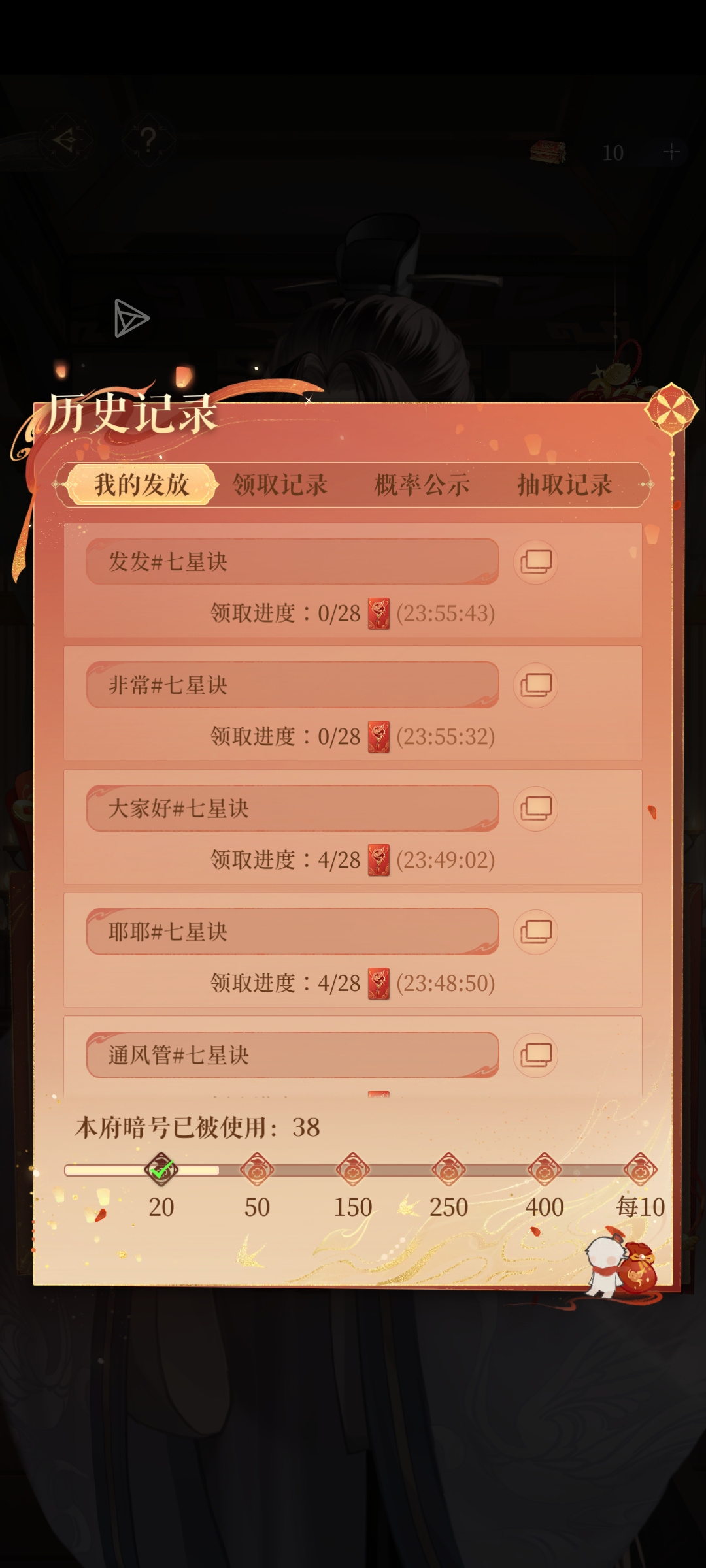
Task: Copy the code 非常#七星诀
Action: 535,685
